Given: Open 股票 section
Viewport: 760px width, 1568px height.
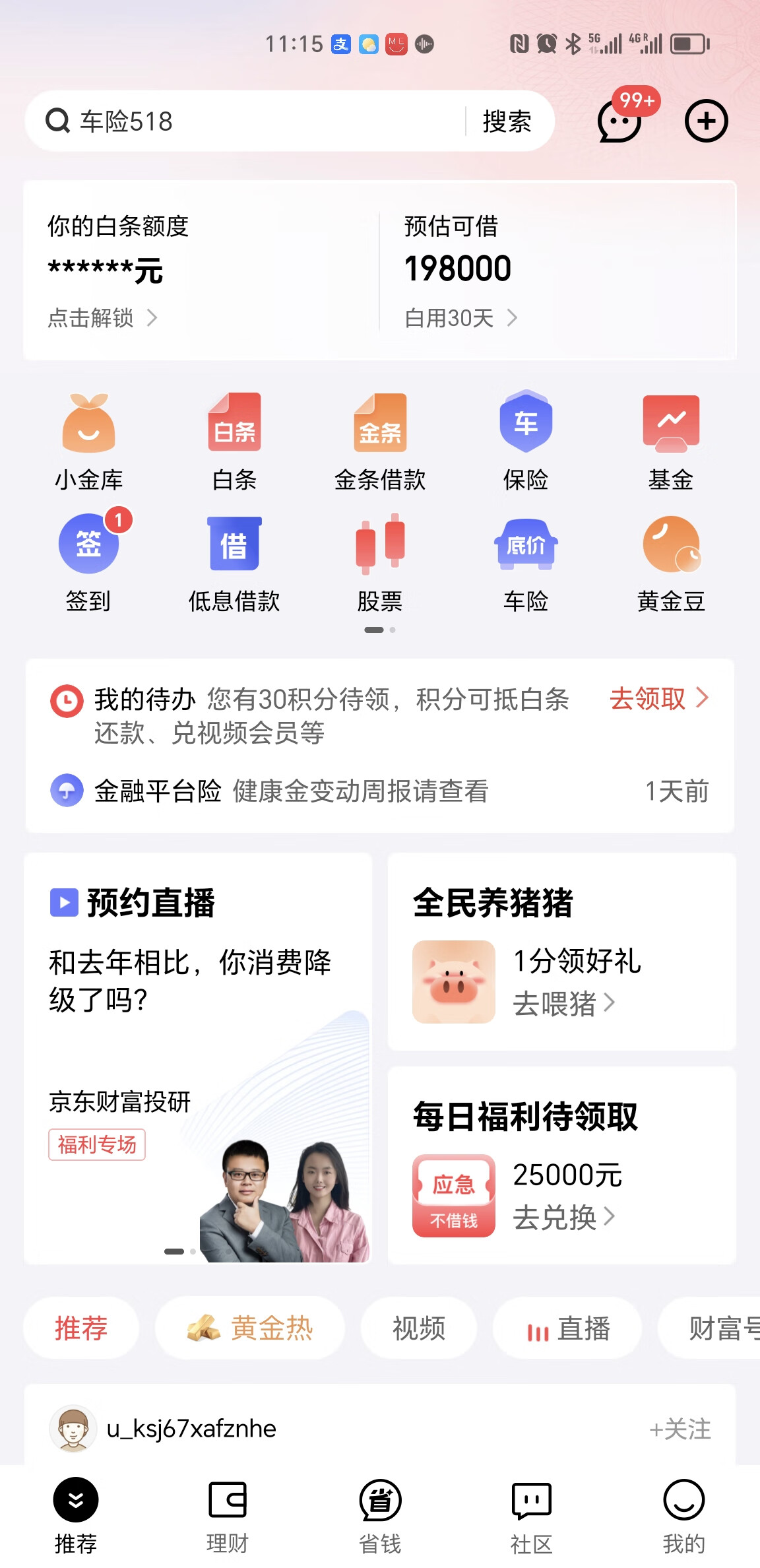Looking at the screenshot, I should coord(380,562).
